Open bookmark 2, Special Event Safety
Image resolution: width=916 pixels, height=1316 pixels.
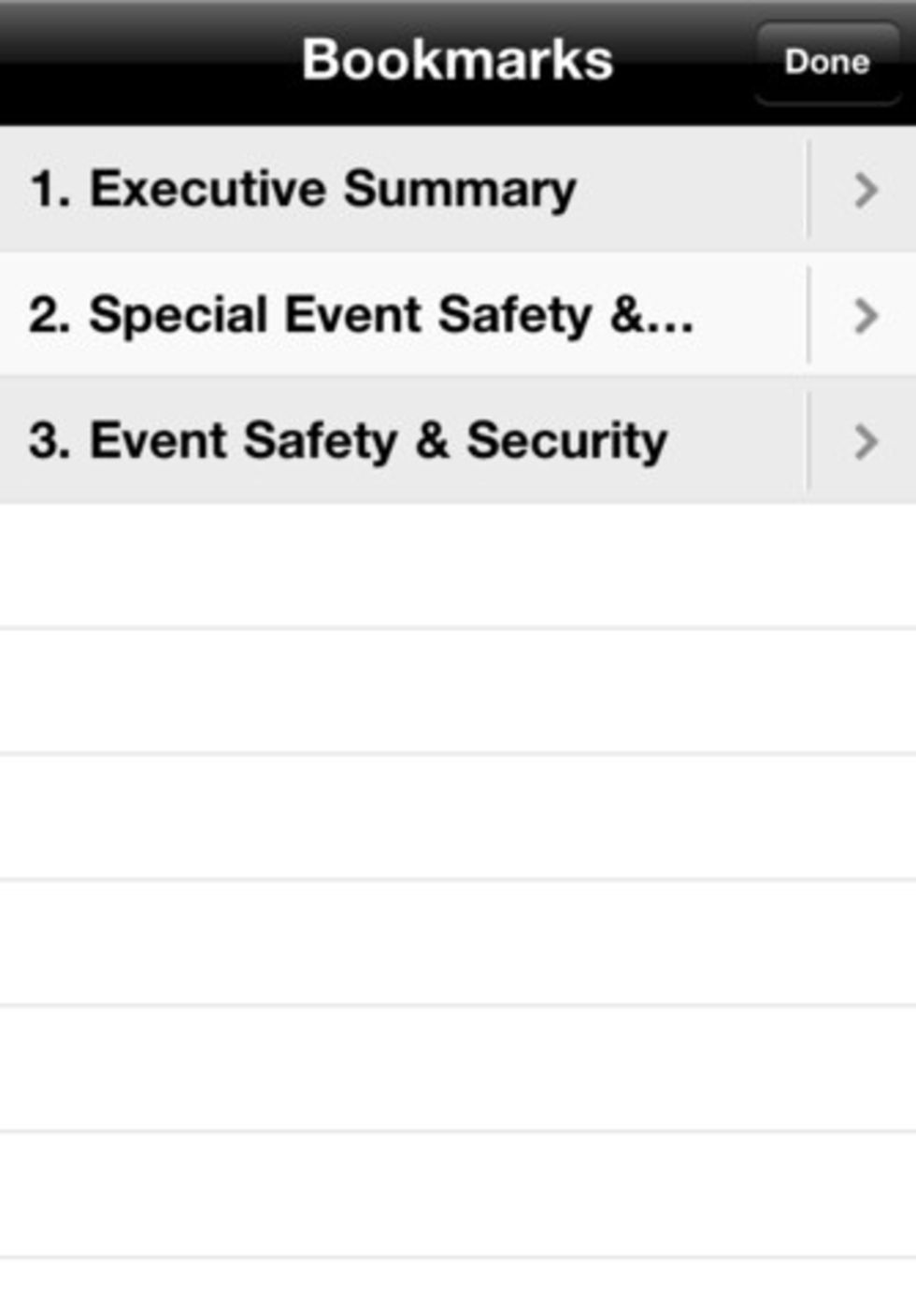click(360, 315)
